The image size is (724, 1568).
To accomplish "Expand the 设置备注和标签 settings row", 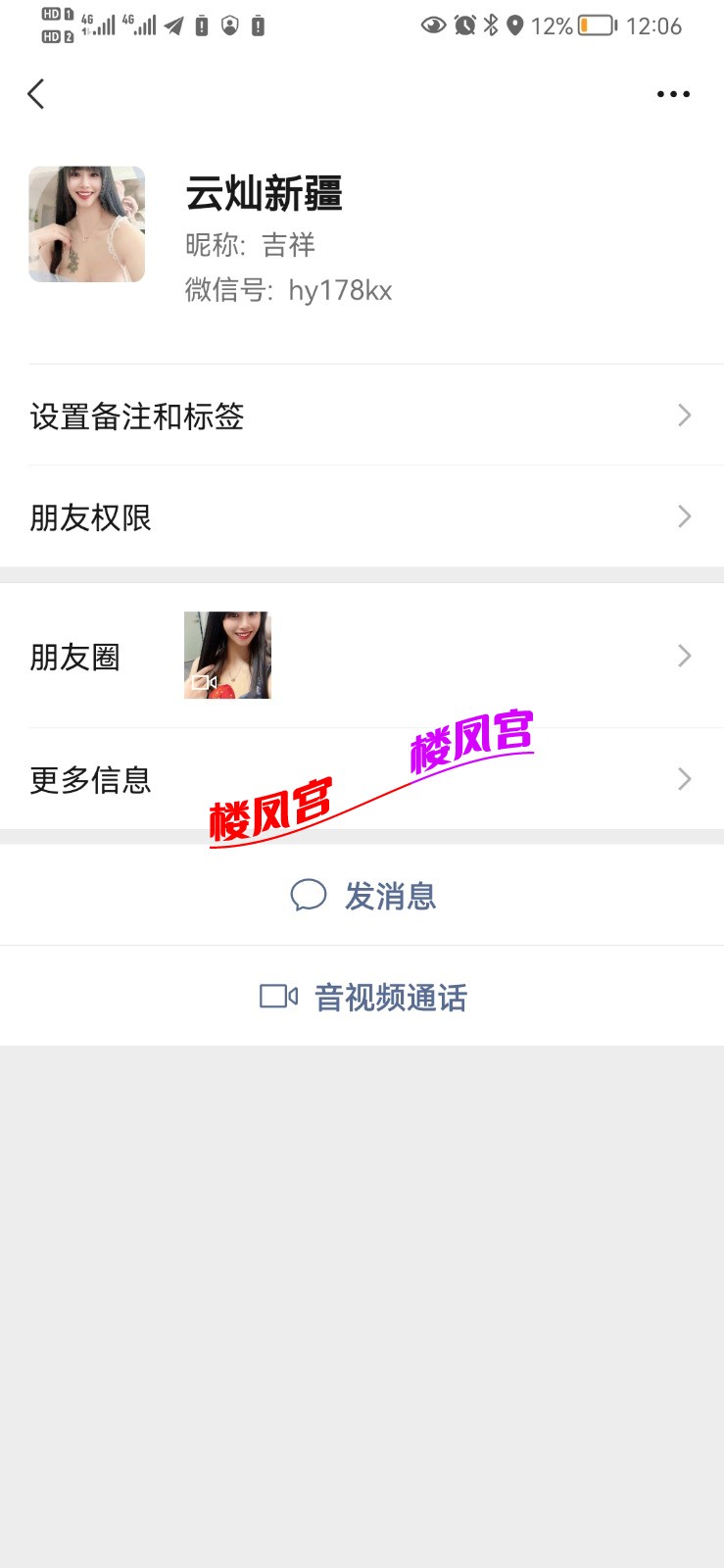I will click(362, 416).
